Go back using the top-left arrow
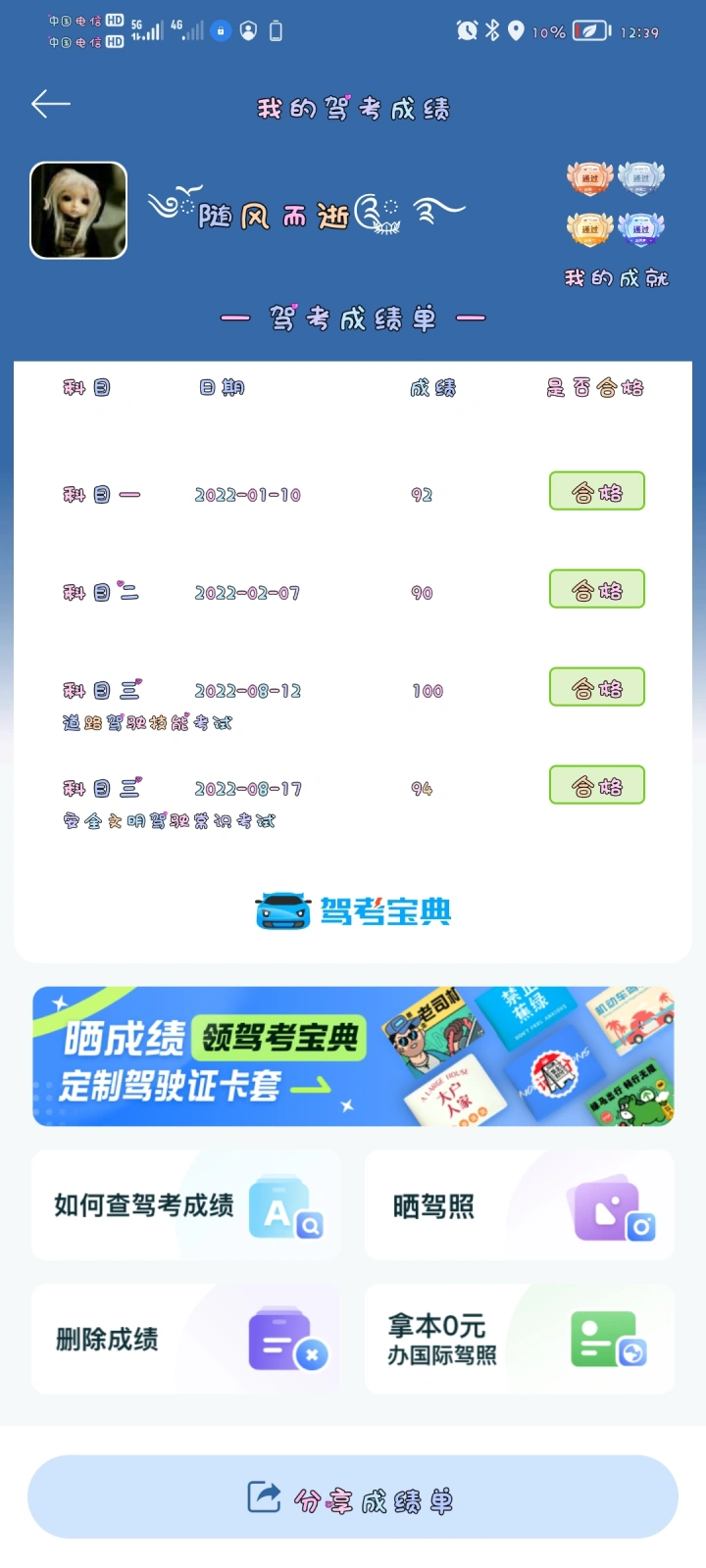 (x=50, y=104)
